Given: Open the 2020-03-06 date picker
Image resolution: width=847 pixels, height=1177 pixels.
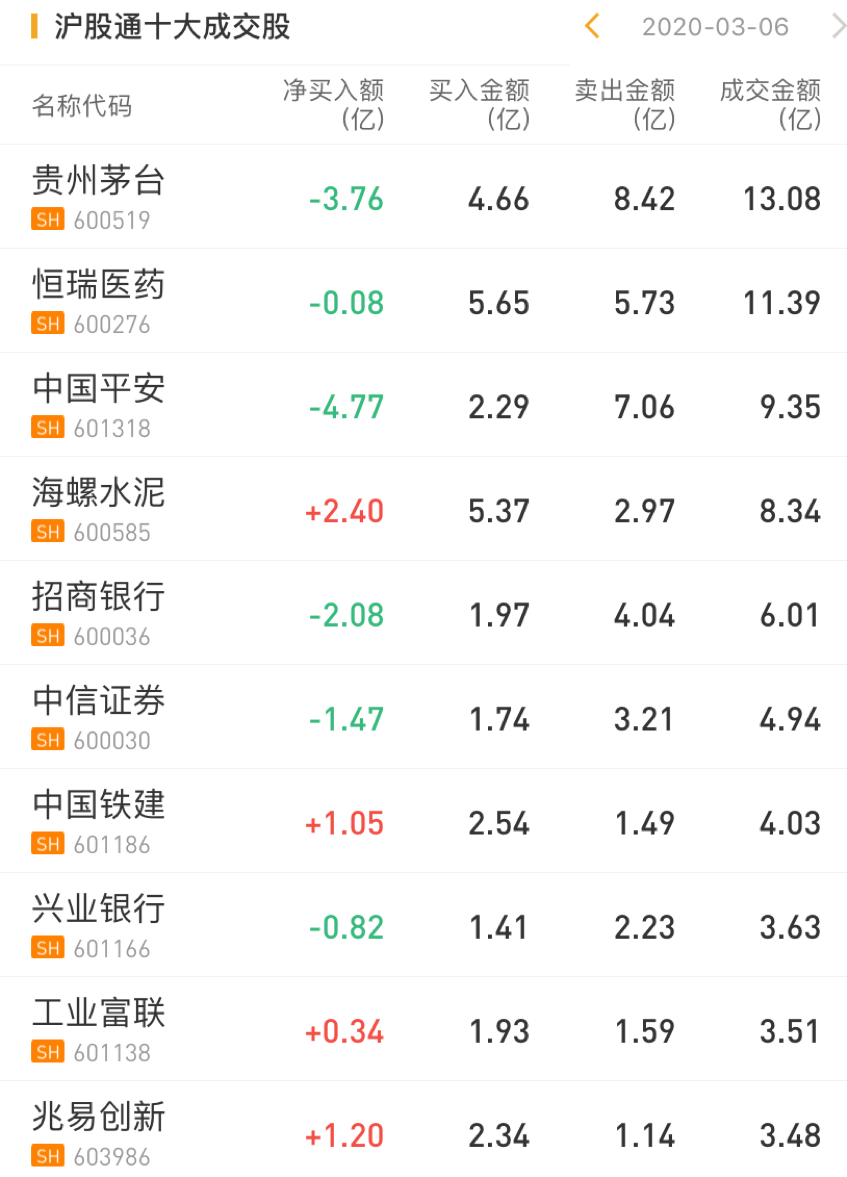Looking at the screenshot, I should [715, 27].
